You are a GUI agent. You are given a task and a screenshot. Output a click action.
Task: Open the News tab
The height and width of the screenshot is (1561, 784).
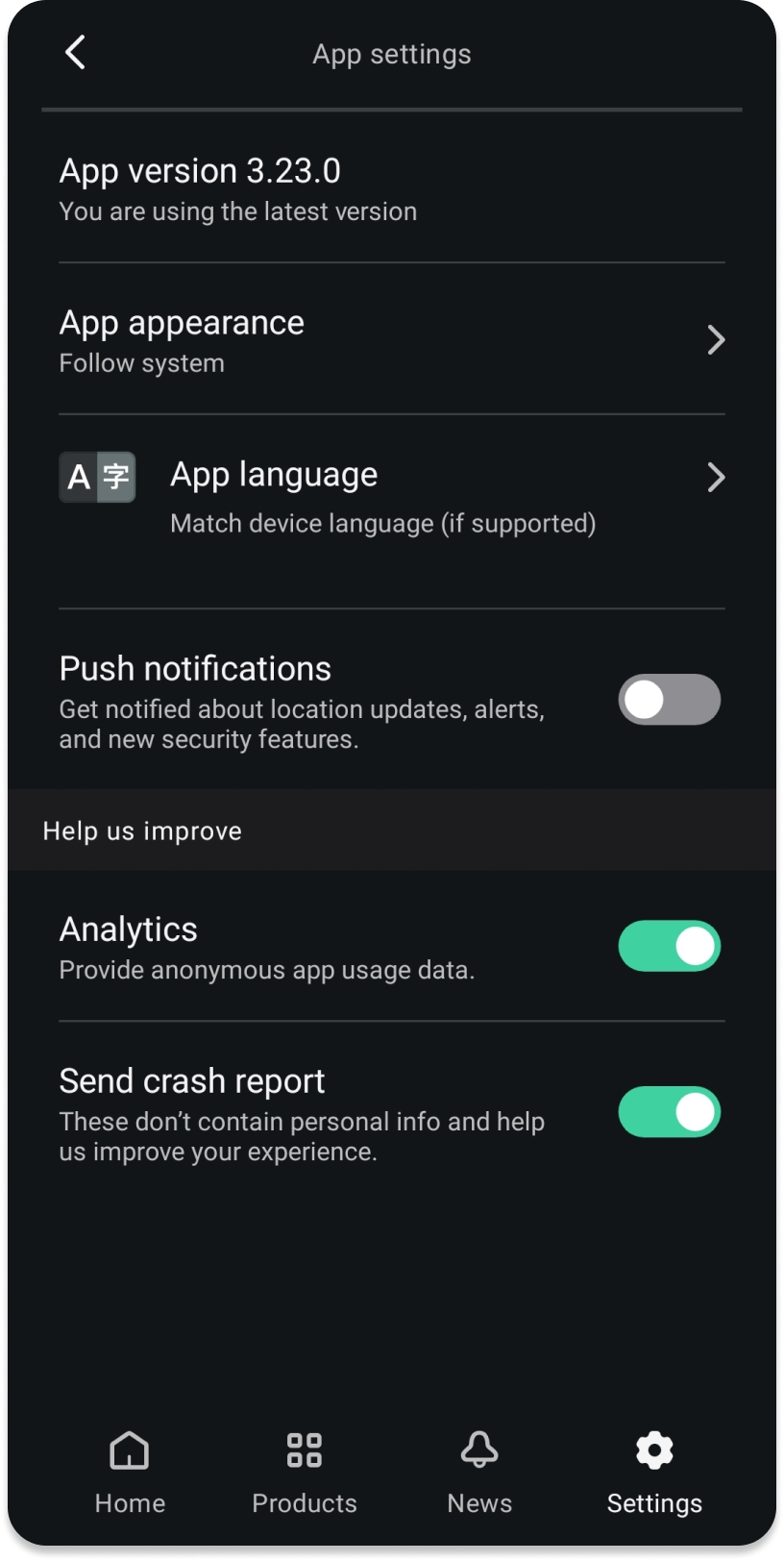(x=479, y=1472)
